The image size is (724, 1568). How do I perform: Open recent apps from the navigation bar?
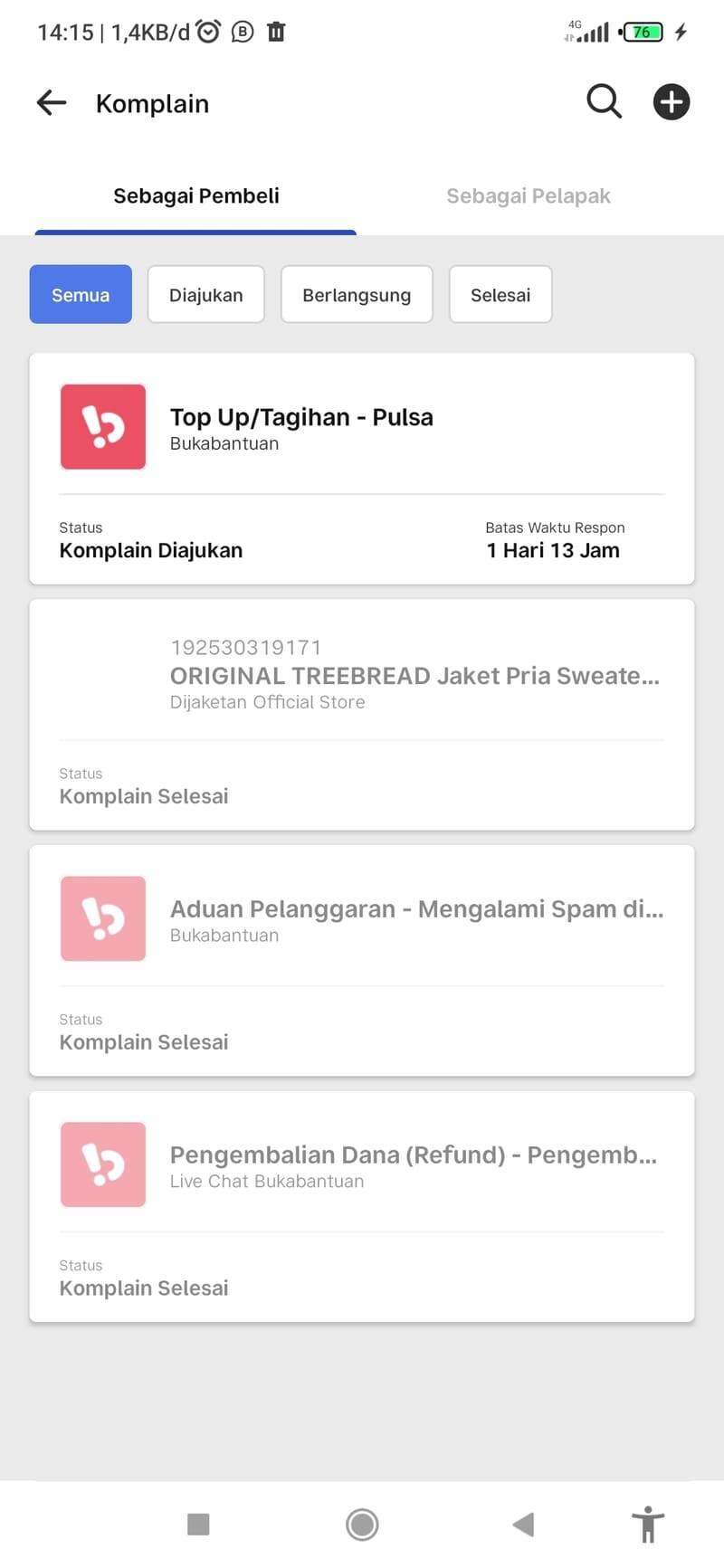coord(198,1525)
